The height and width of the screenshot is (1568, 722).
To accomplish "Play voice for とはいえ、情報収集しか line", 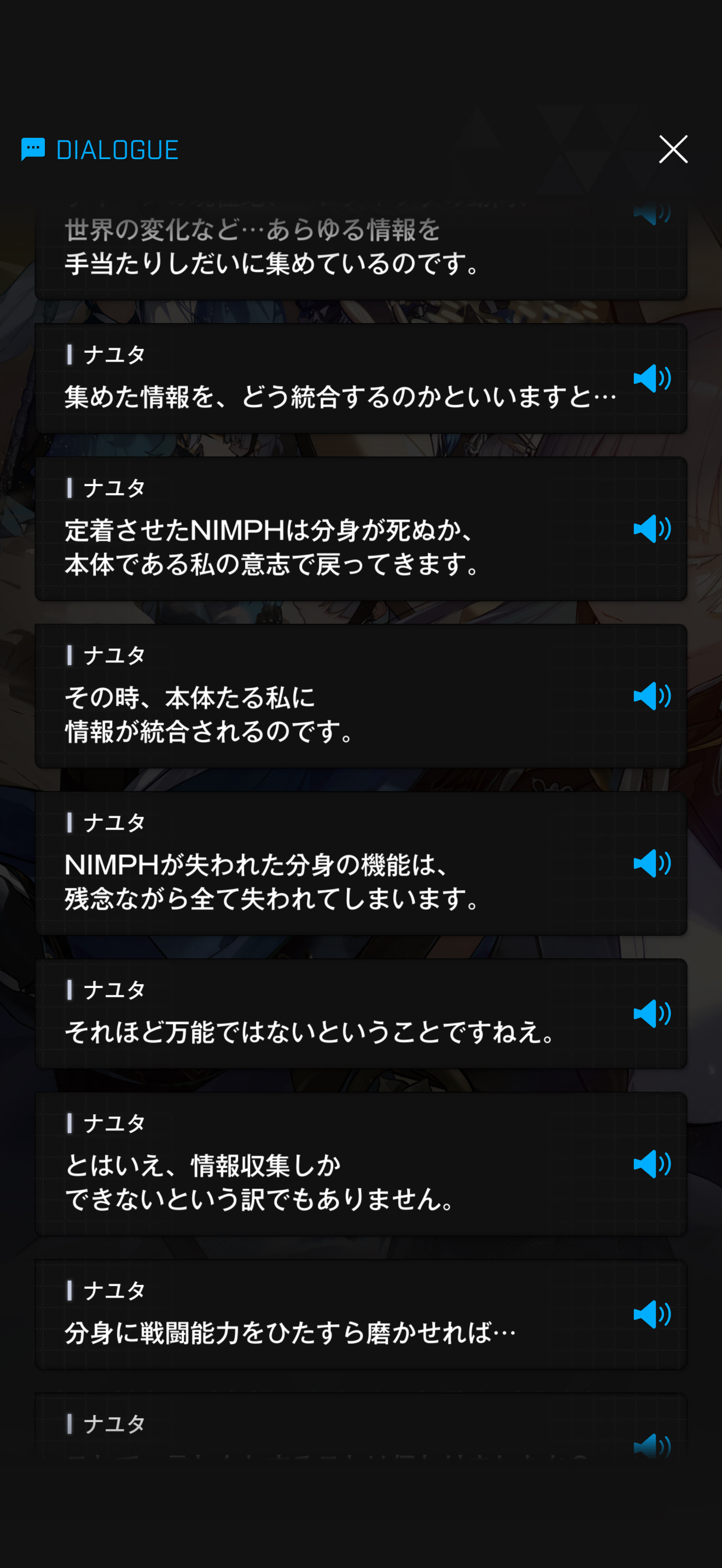I will pos(651,1164).
